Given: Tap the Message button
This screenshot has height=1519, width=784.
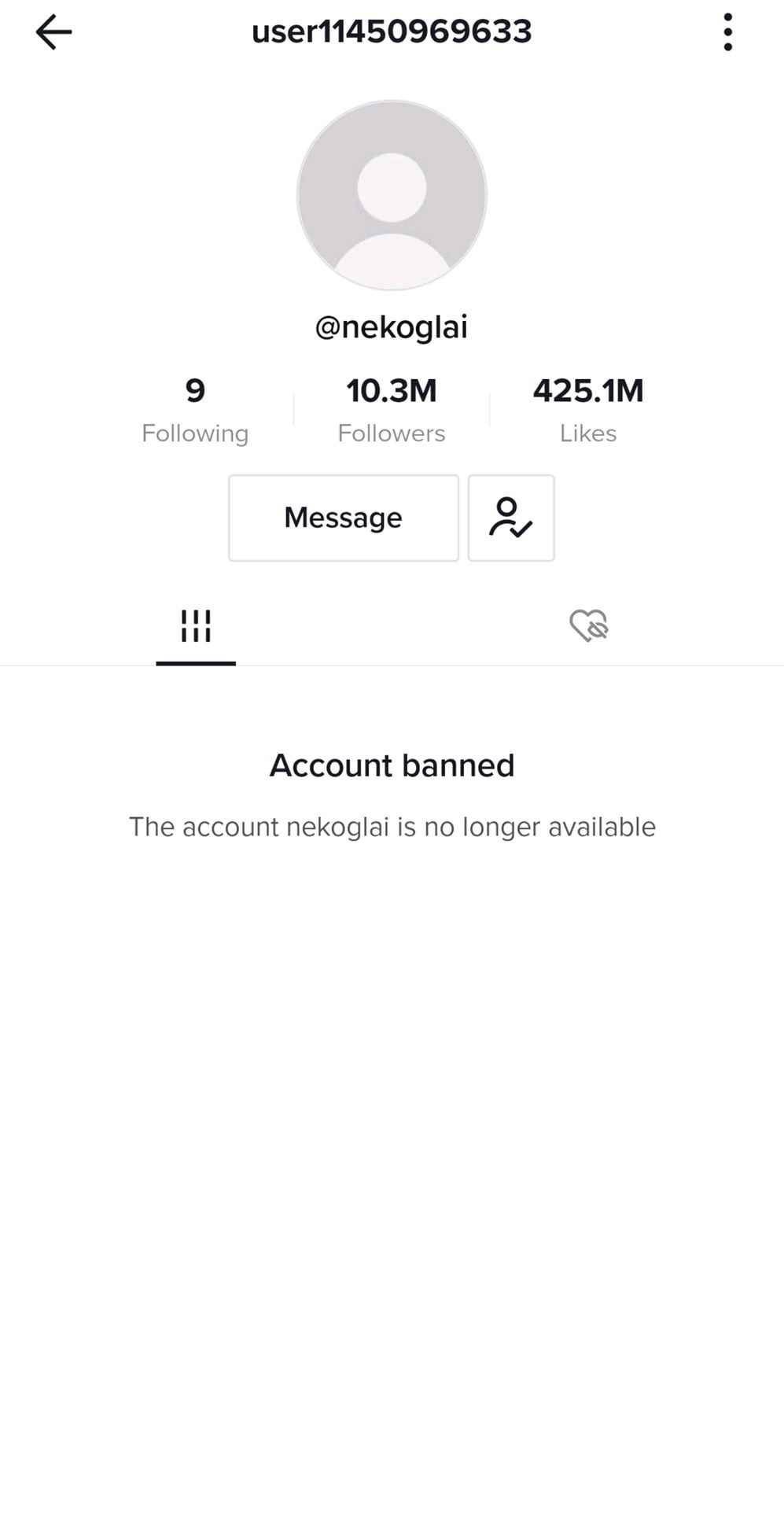Looking at the screenshot, I should pos(344,518).
